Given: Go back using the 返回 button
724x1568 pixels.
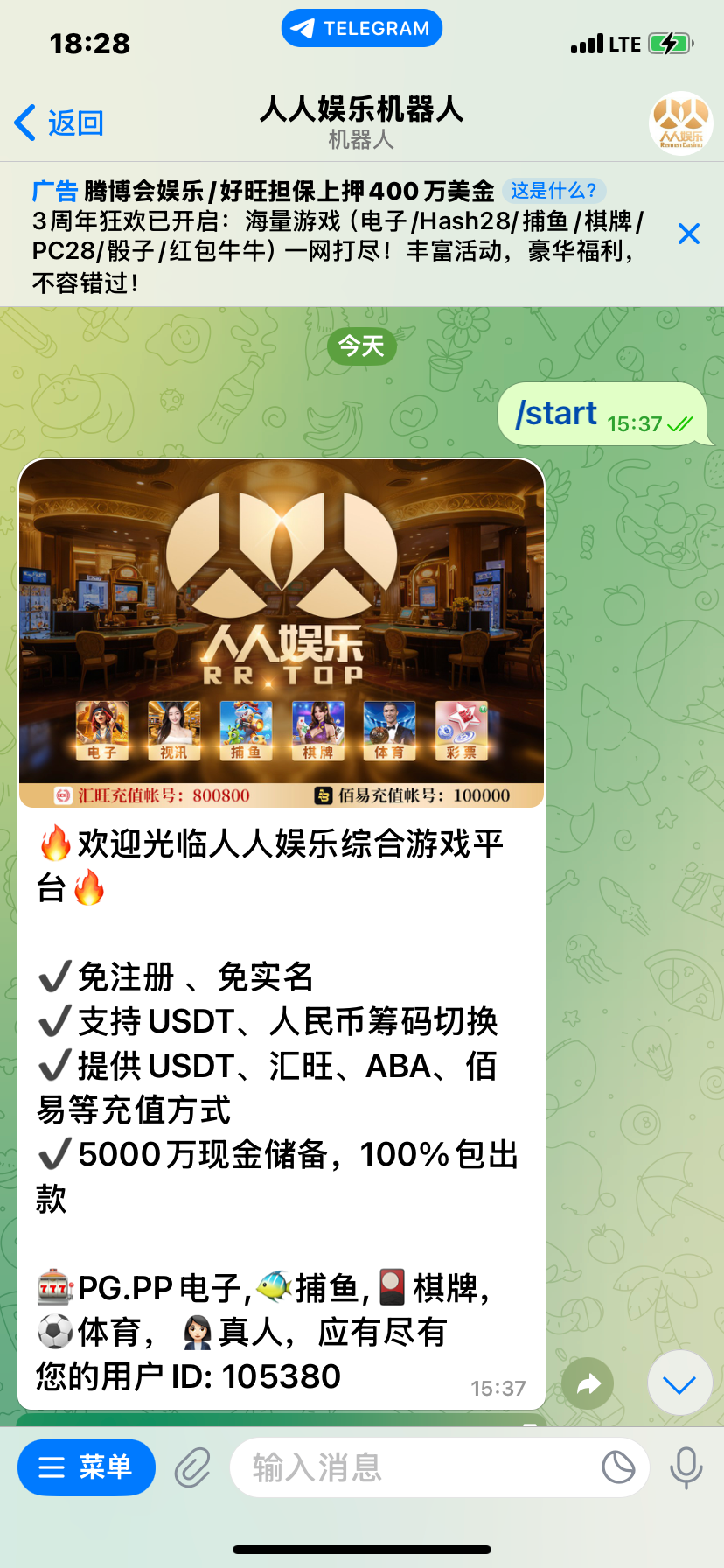Looking at the screenshot, I should pyautogui.click(x=59, y=123).
